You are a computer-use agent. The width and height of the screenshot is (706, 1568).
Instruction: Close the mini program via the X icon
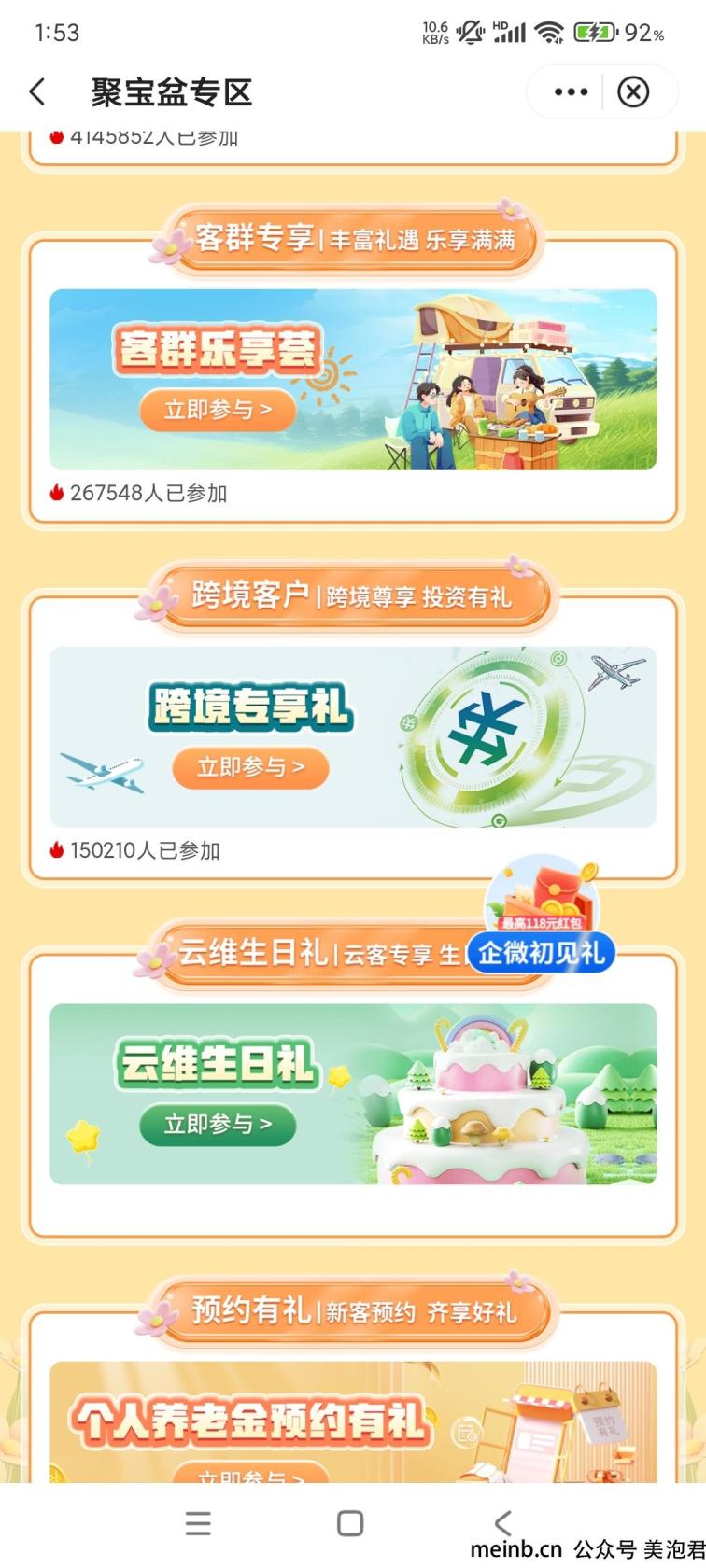click(x=633, y=91)
